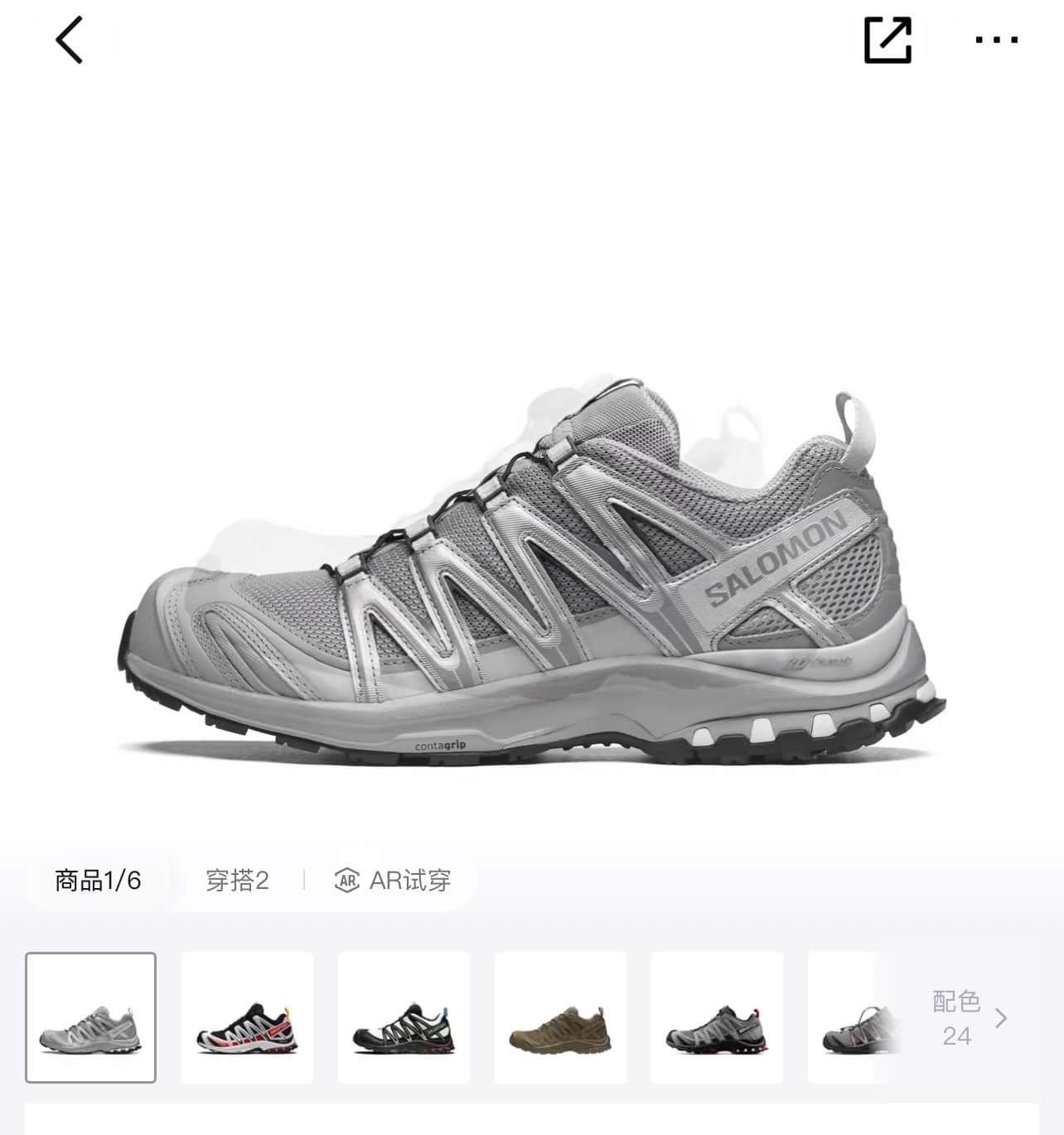Choose the black, white and red colorway
This screenshot has width=1064, height=1135.
pyautogui.click(x=247, y=1017)
